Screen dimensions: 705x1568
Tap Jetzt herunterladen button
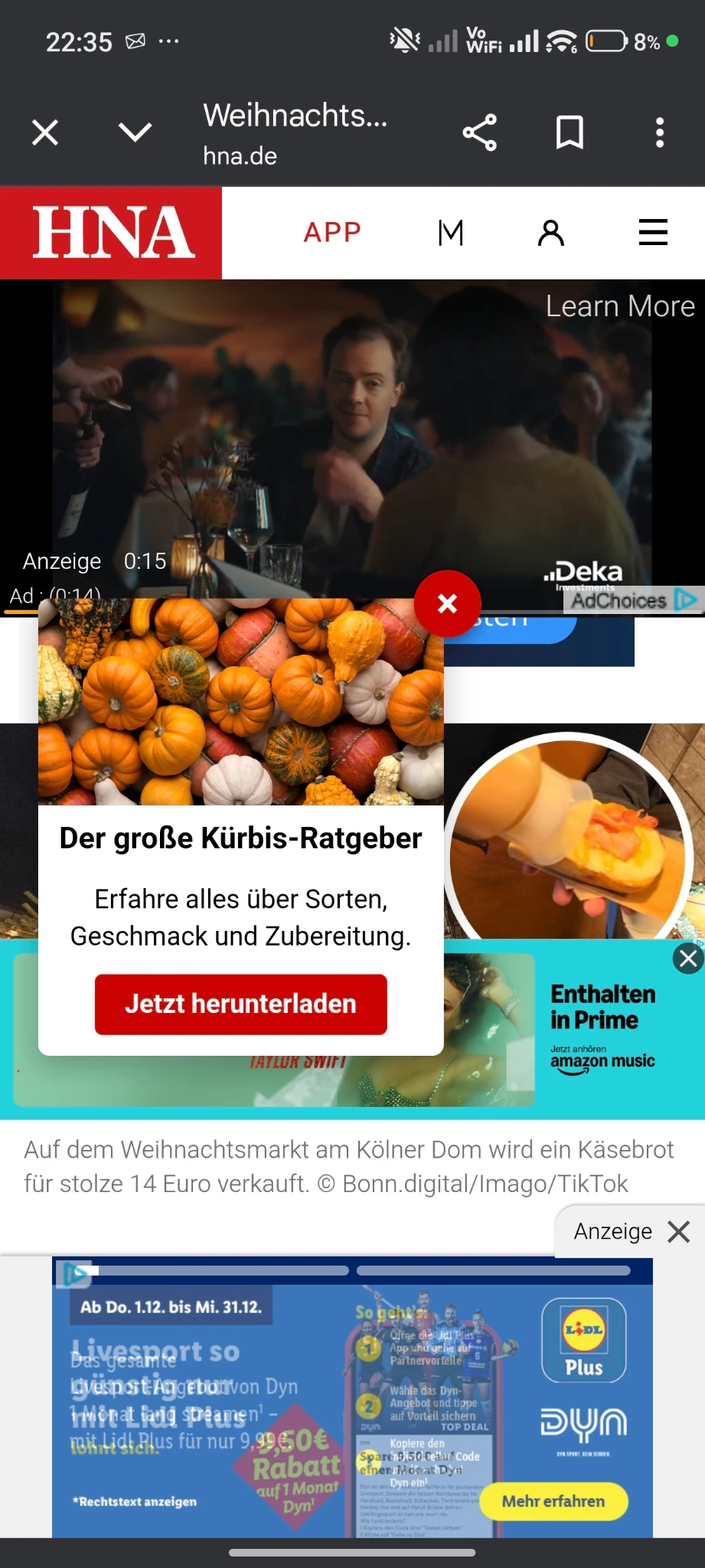pos(240,1004)
